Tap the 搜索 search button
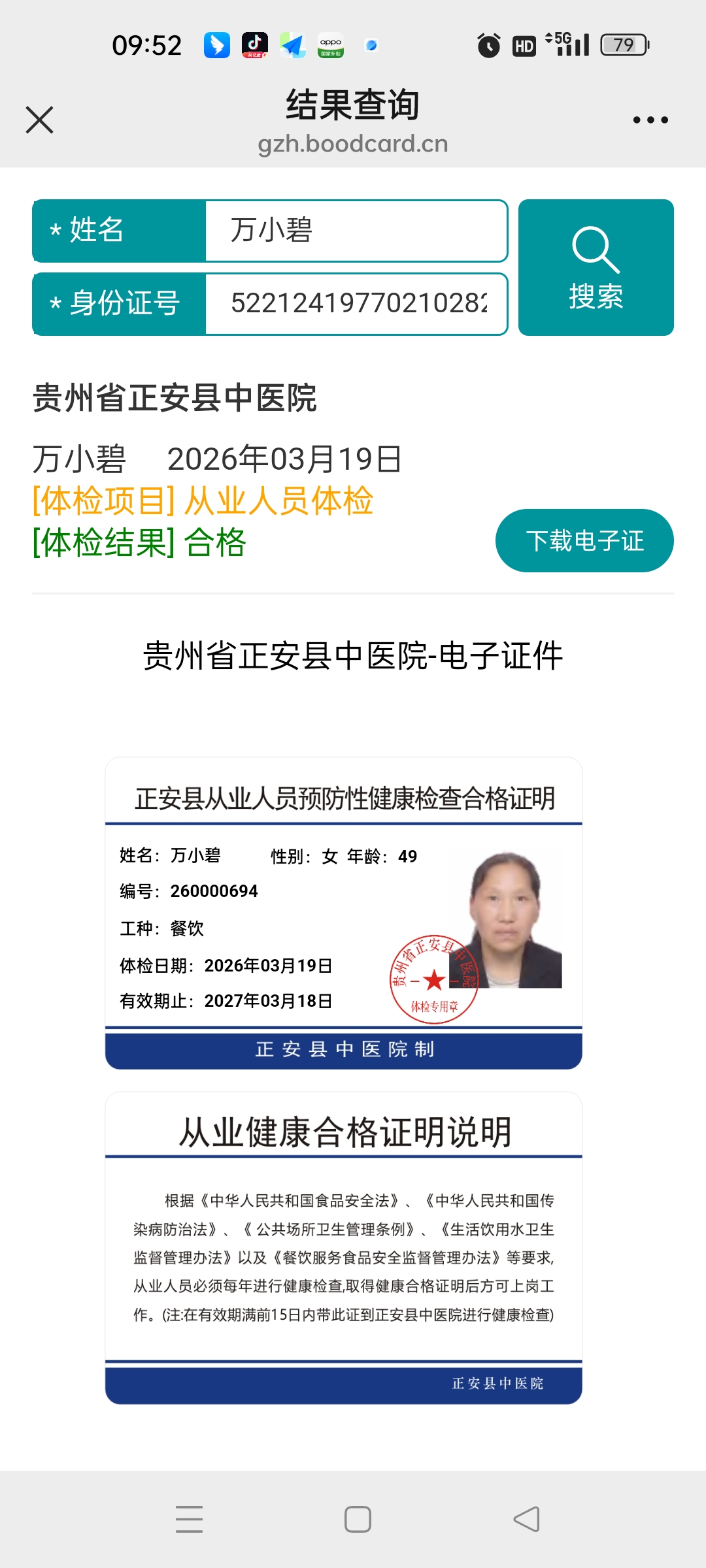Screen dimensions: 706x1568 [x=596, y=268]
